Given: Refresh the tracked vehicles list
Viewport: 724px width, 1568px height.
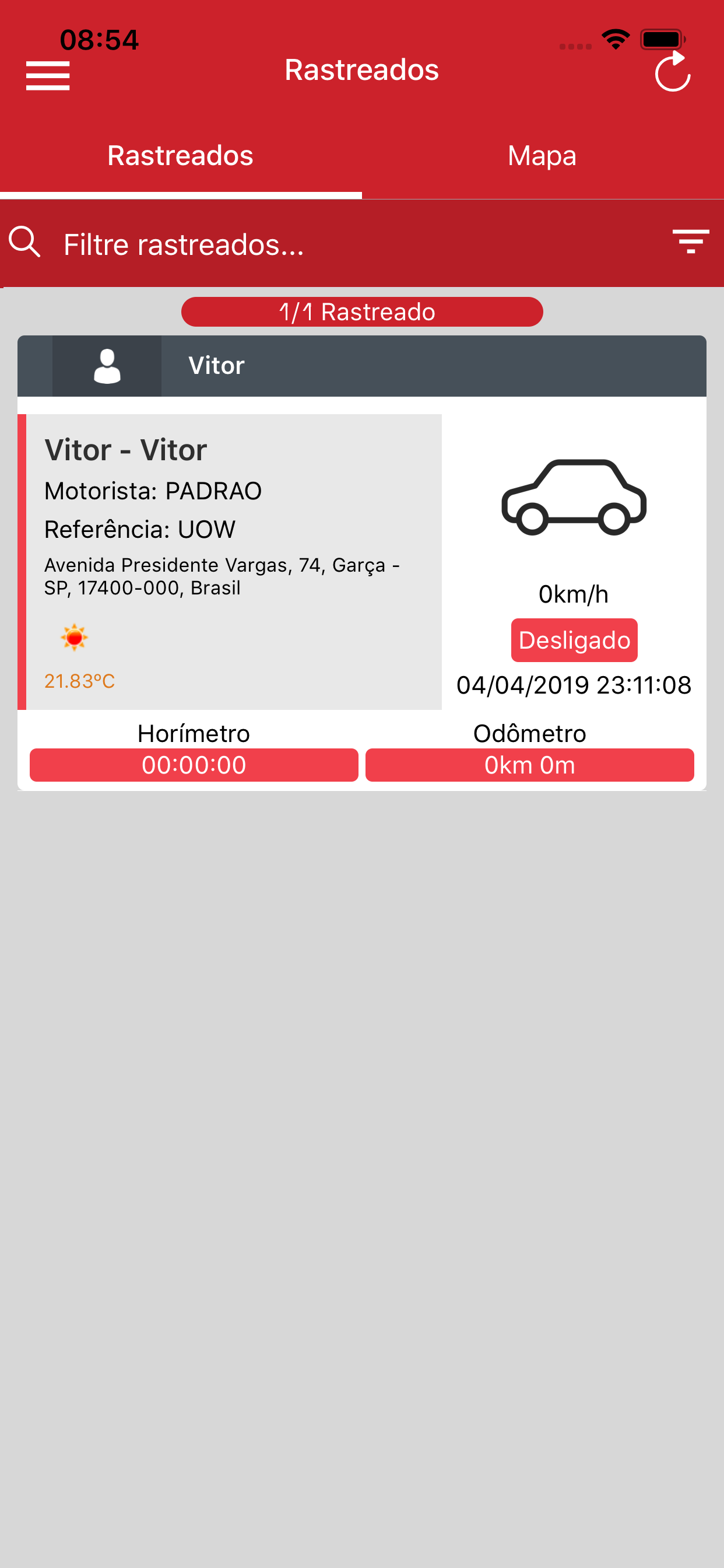Looking at the screenshot, I should 672,72.
